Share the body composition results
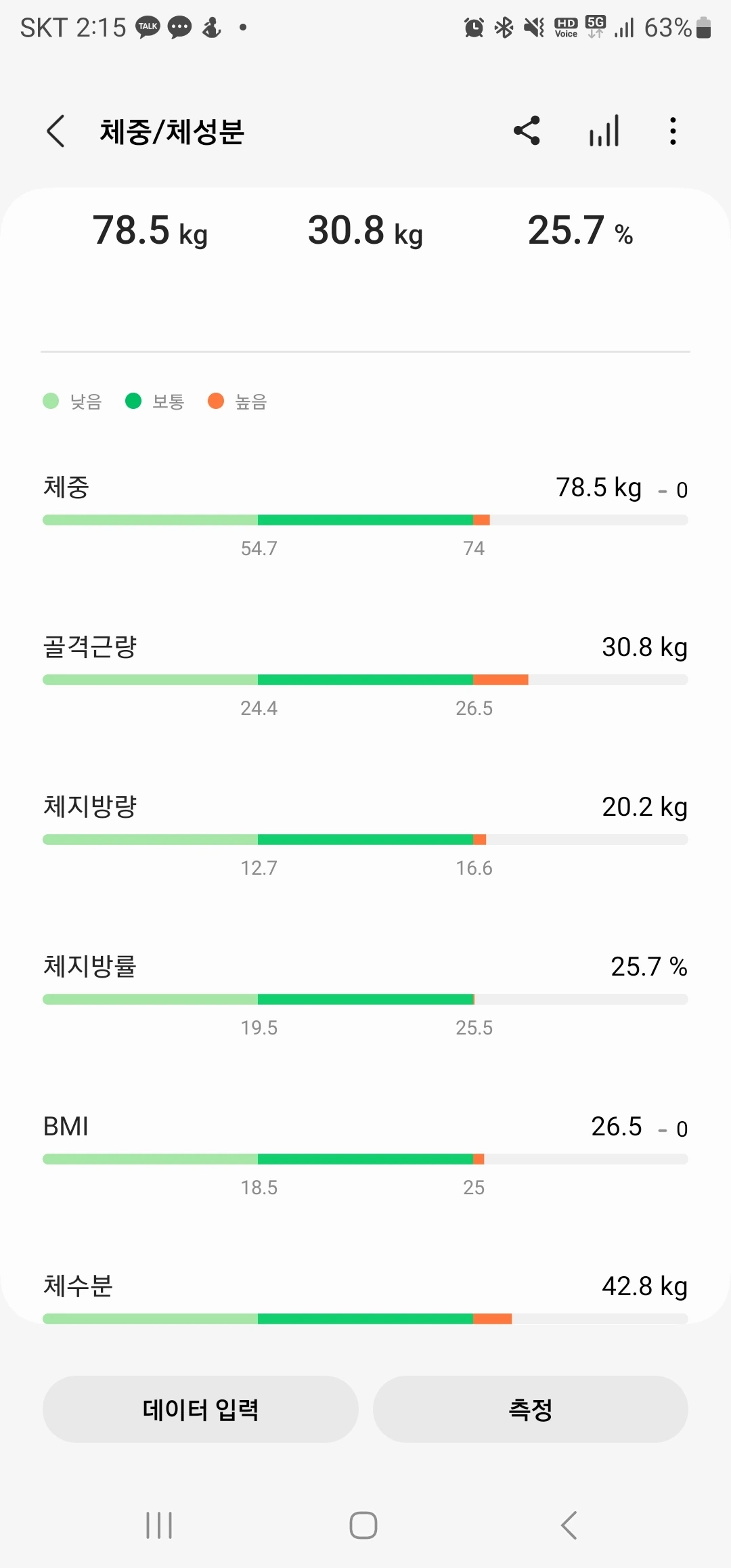731x1568 pixels. point(527,131)
